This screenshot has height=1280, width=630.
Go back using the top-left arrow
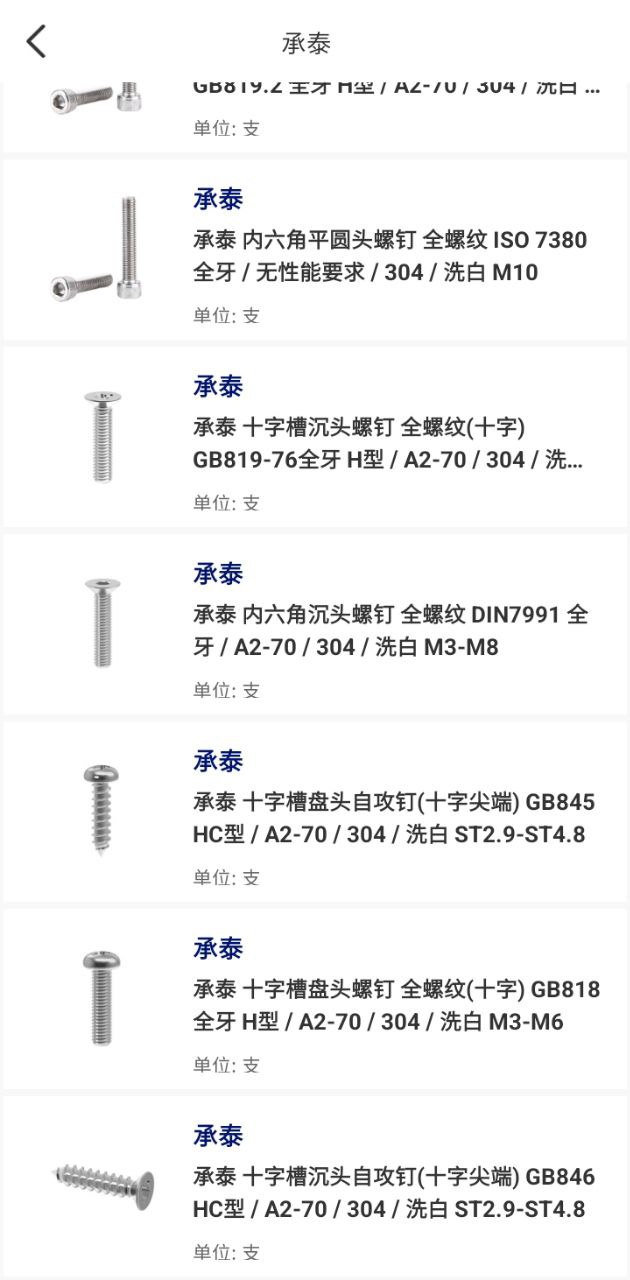(37, 42)
